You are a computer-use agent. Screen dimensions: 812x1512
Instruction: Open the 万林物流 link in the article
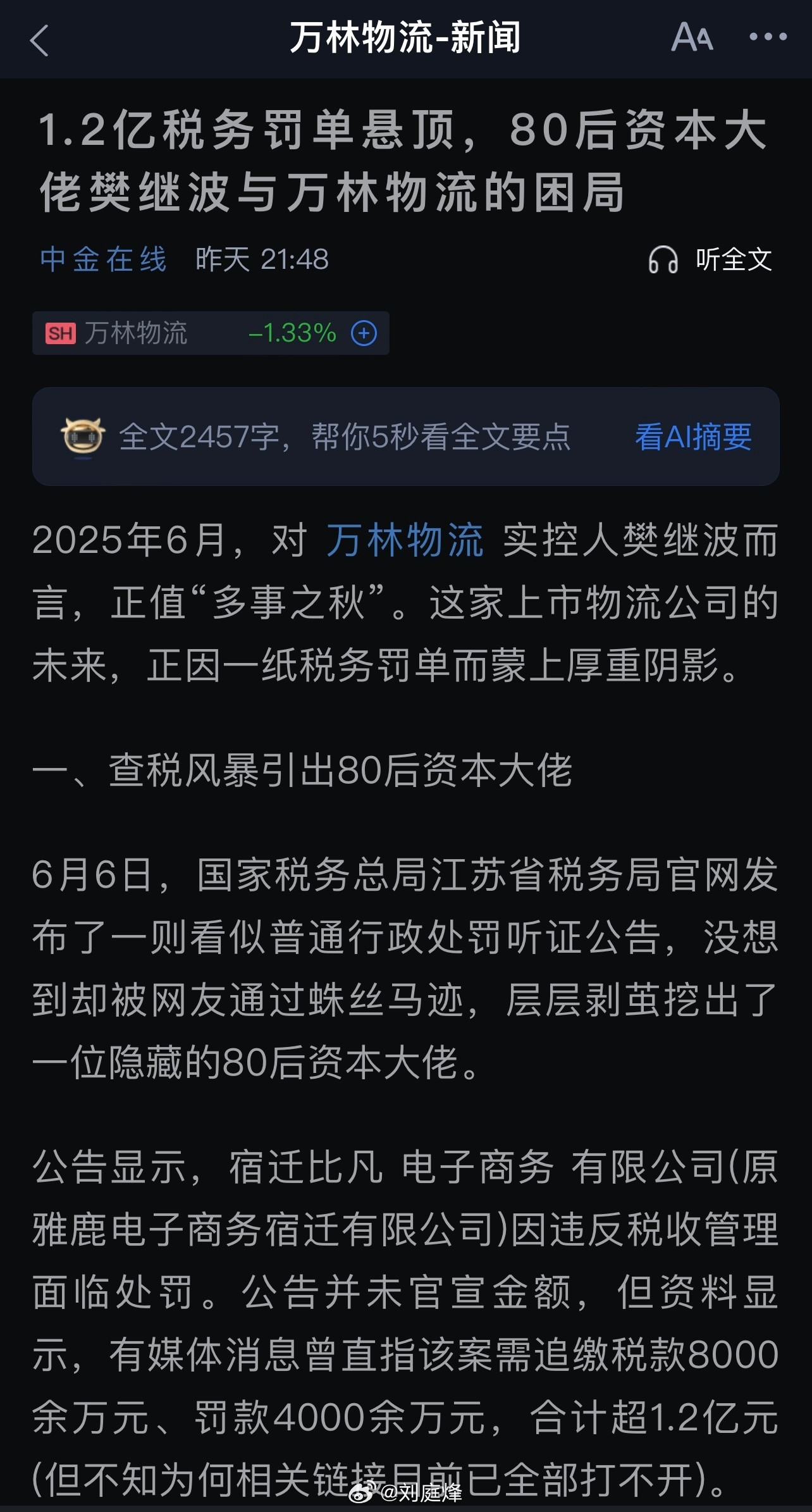pos(405,541)
